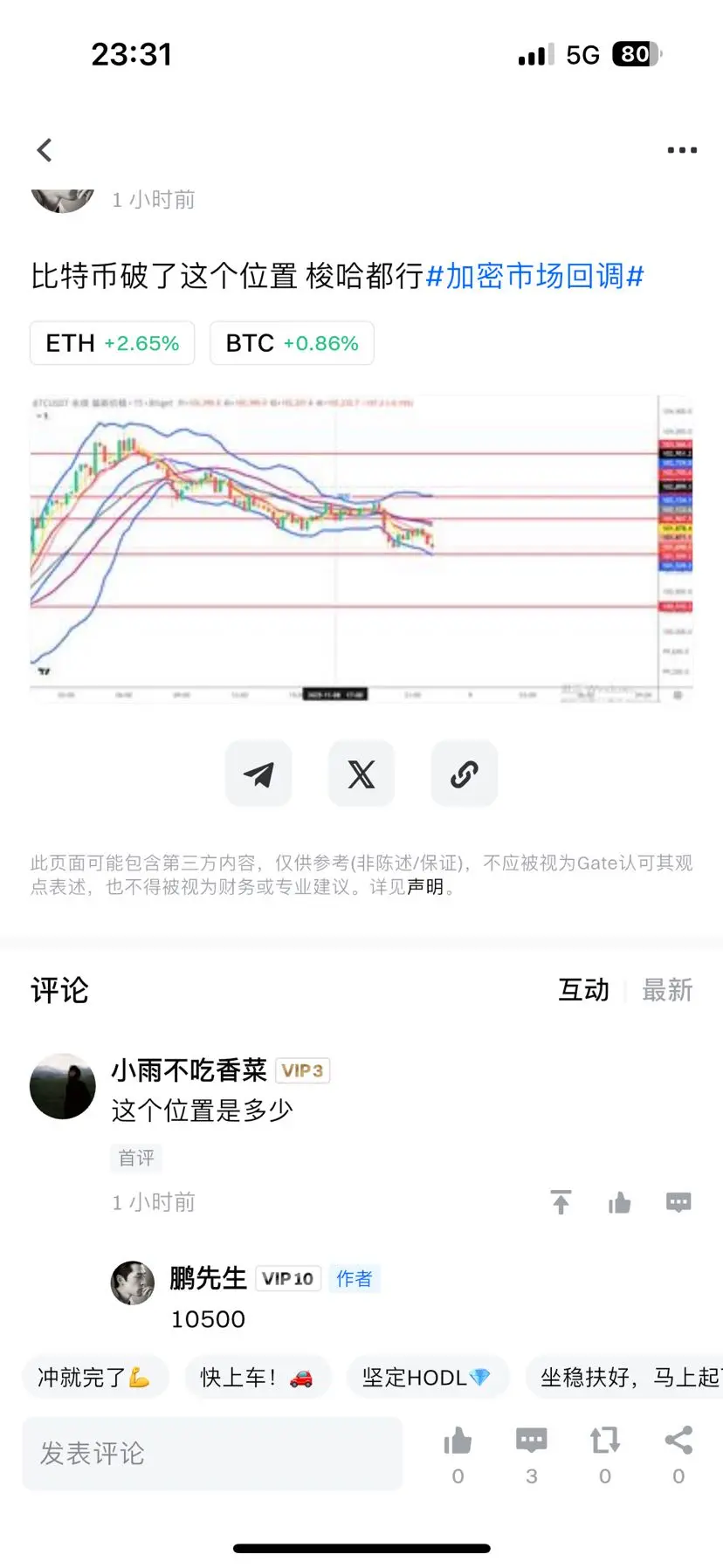Send quick reply 坚定HODL💎

[x=427, y=1377]
